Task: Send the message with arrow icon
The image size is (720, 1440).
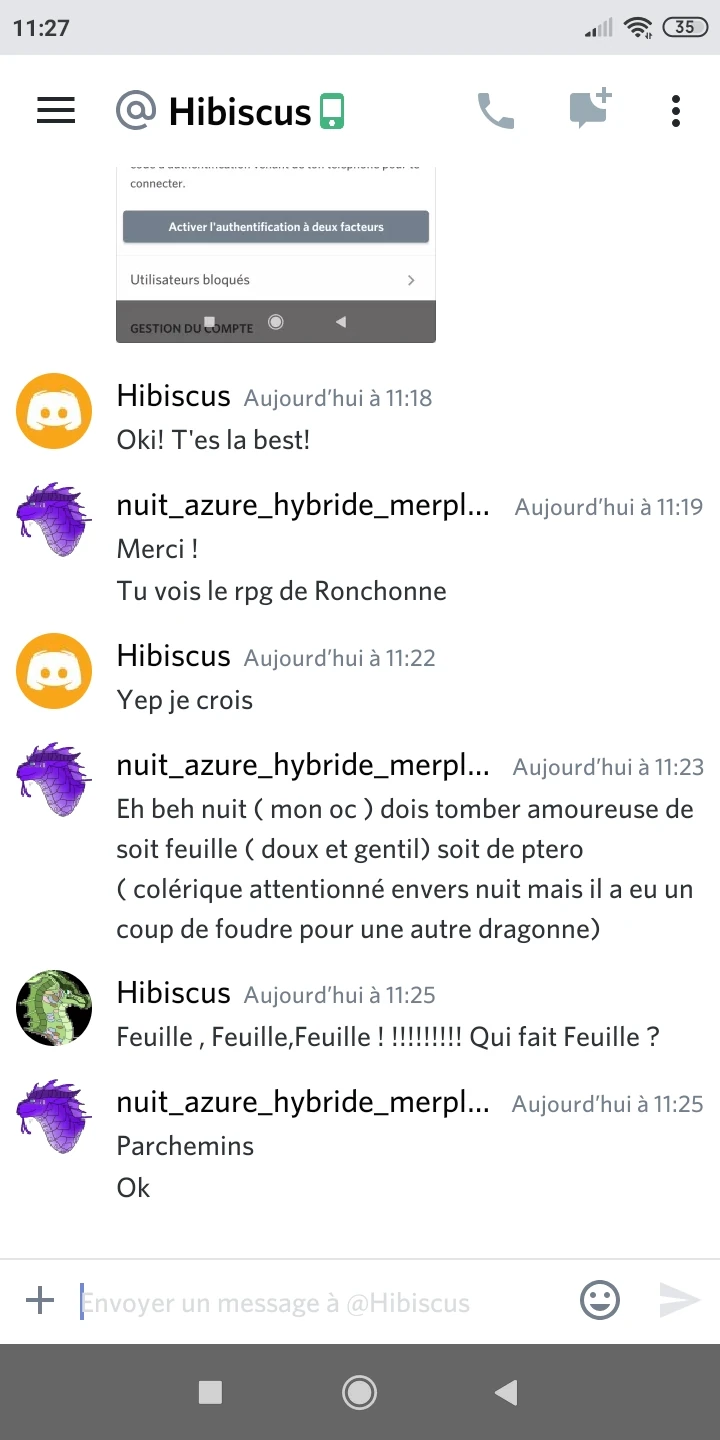Action: pos(679,1301)
